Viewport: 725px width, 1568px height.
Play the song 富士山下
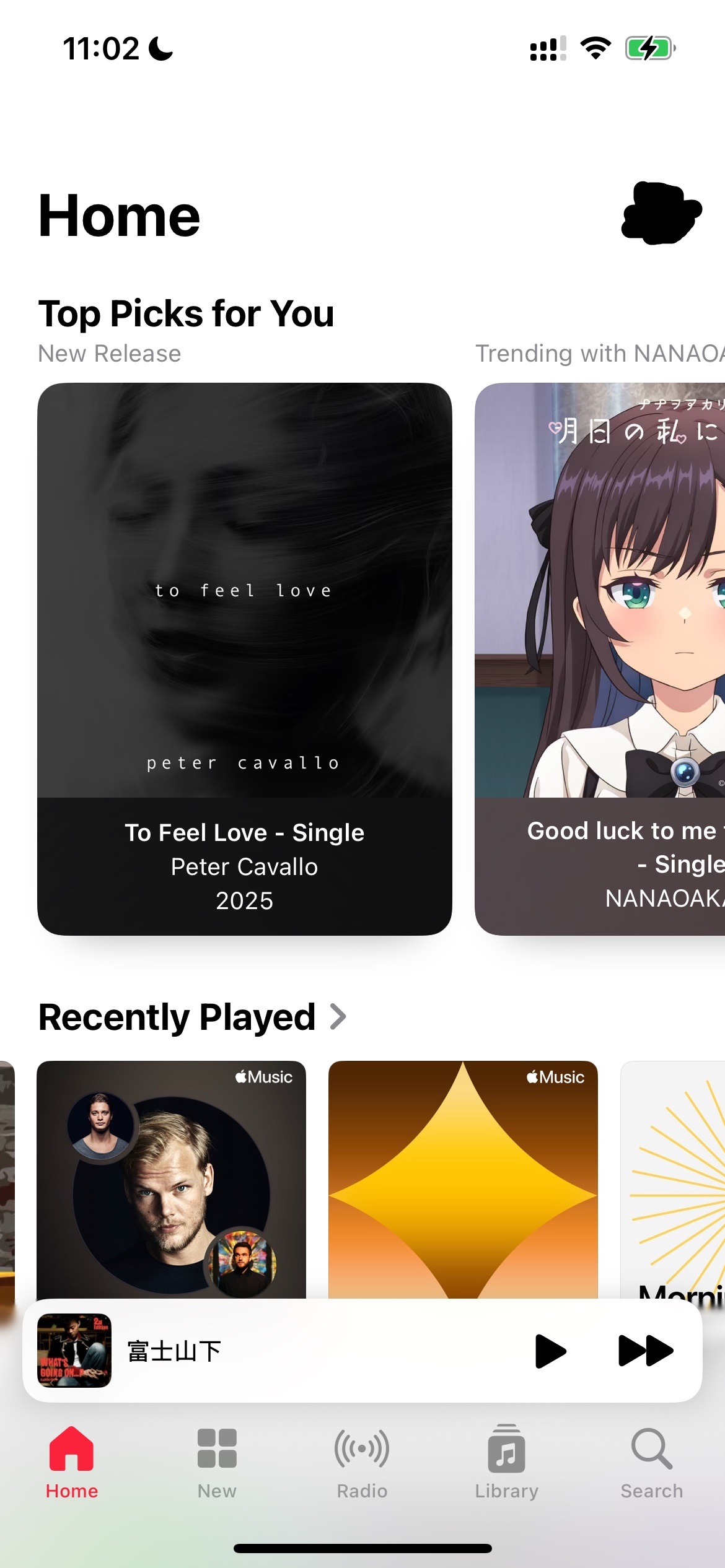[550, 1351]
